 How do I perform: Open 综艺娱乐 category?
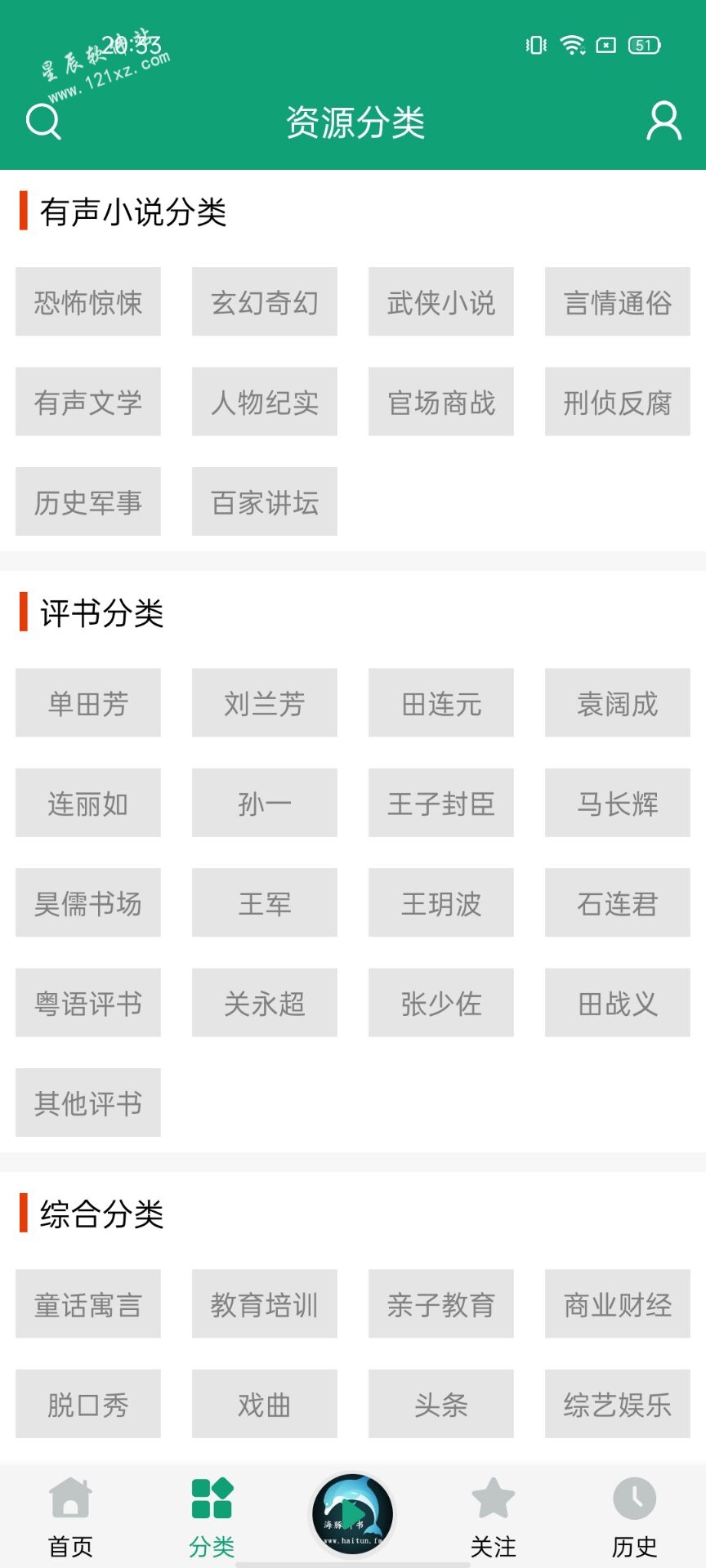point(618,1404)
